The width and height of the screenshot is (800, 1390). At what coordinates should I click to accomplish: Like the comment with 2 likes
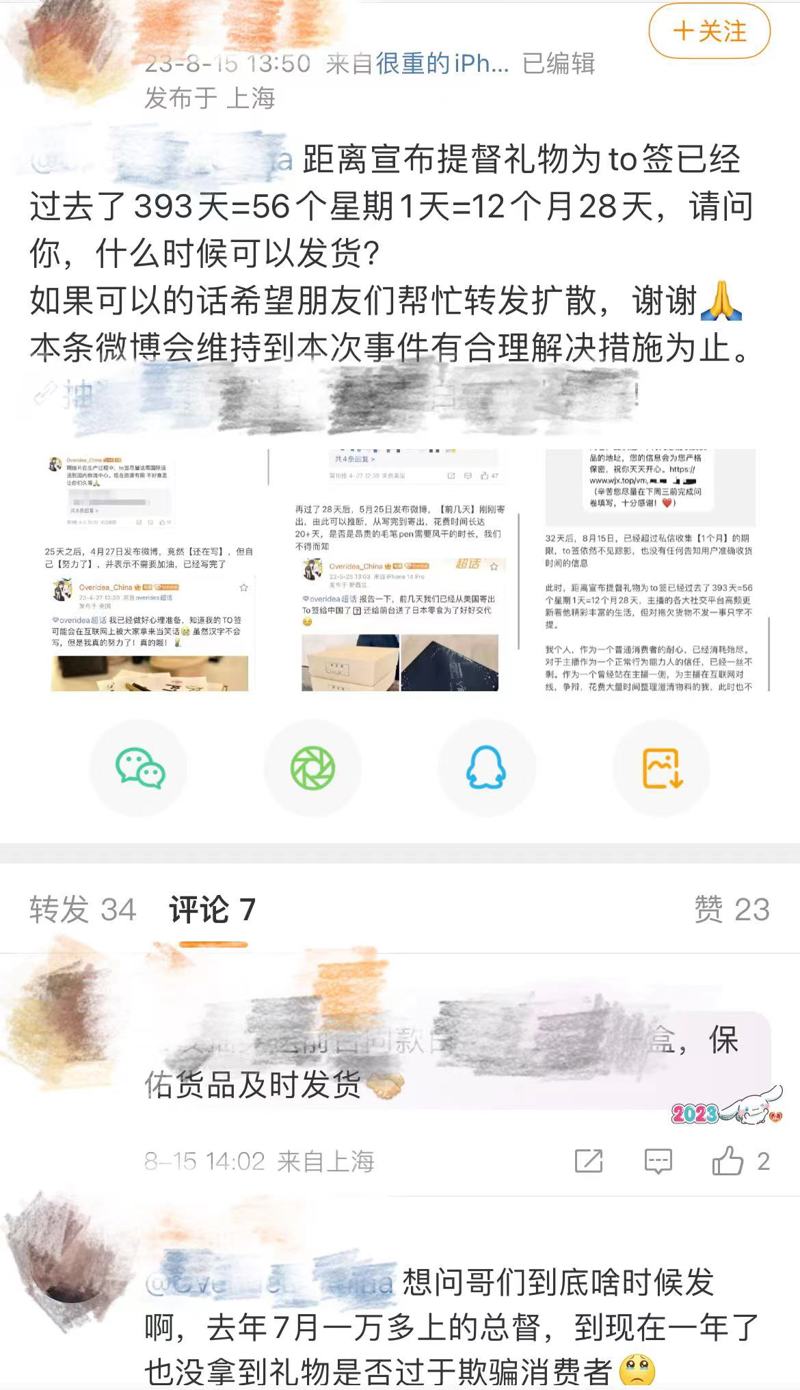coord(728,1161)
